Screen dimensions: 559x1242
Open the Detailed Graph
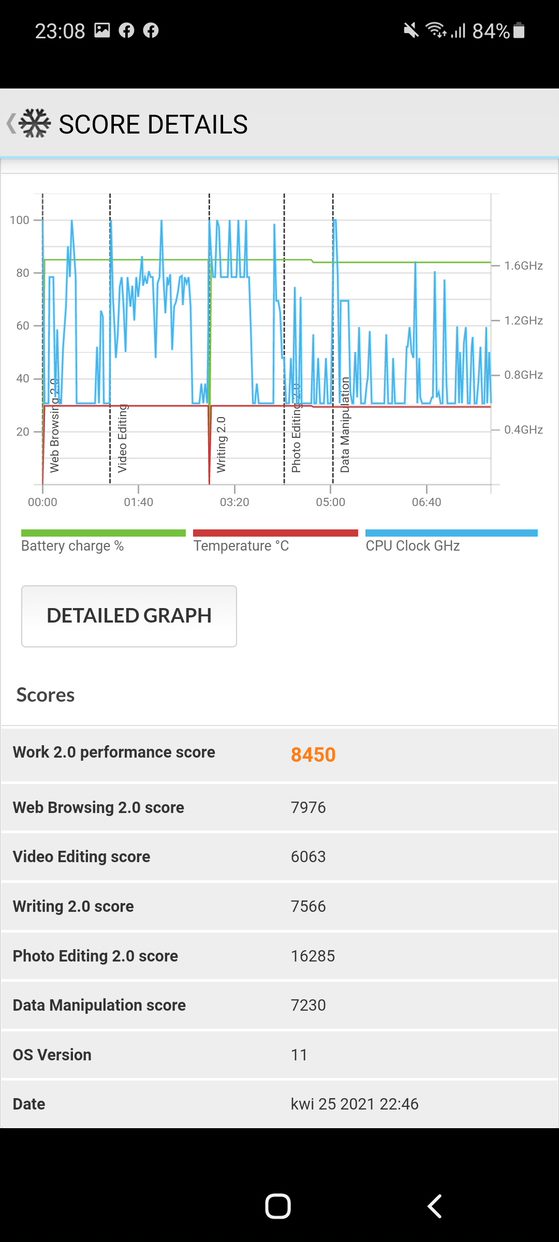click(x=129, y=616)
